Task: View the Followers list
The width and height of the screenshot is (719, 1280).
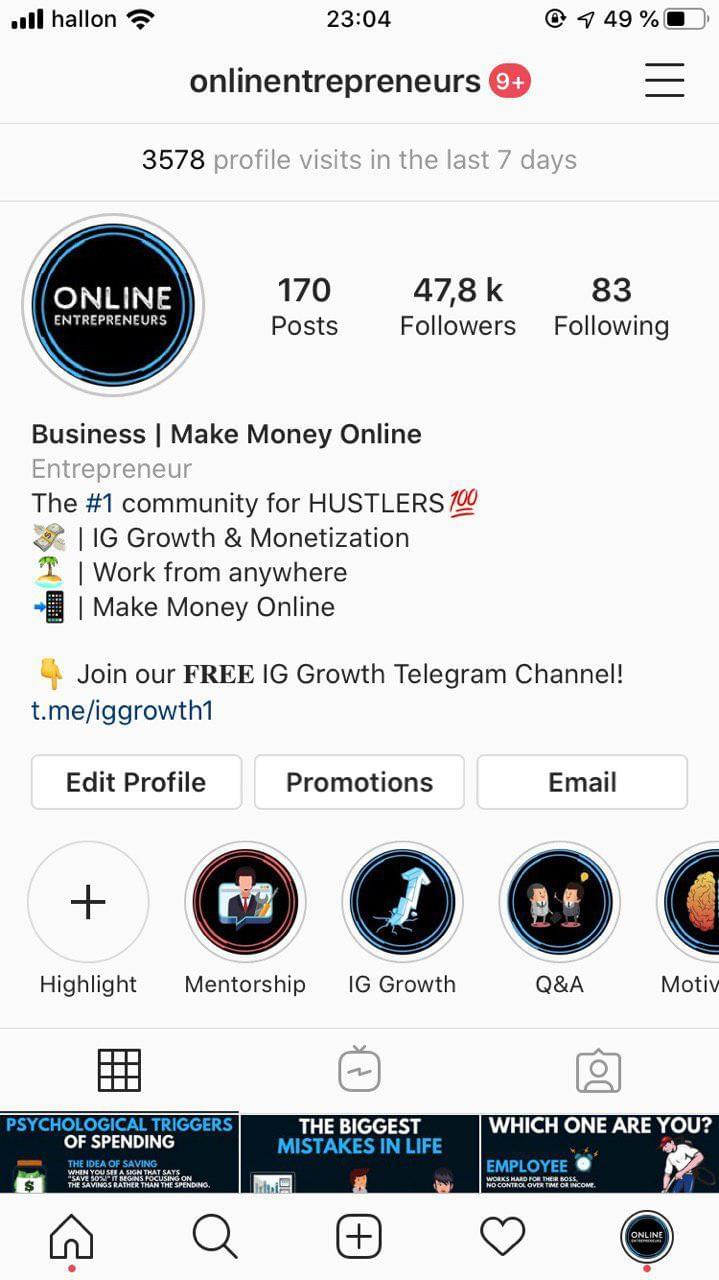Action: coord(458,306)
